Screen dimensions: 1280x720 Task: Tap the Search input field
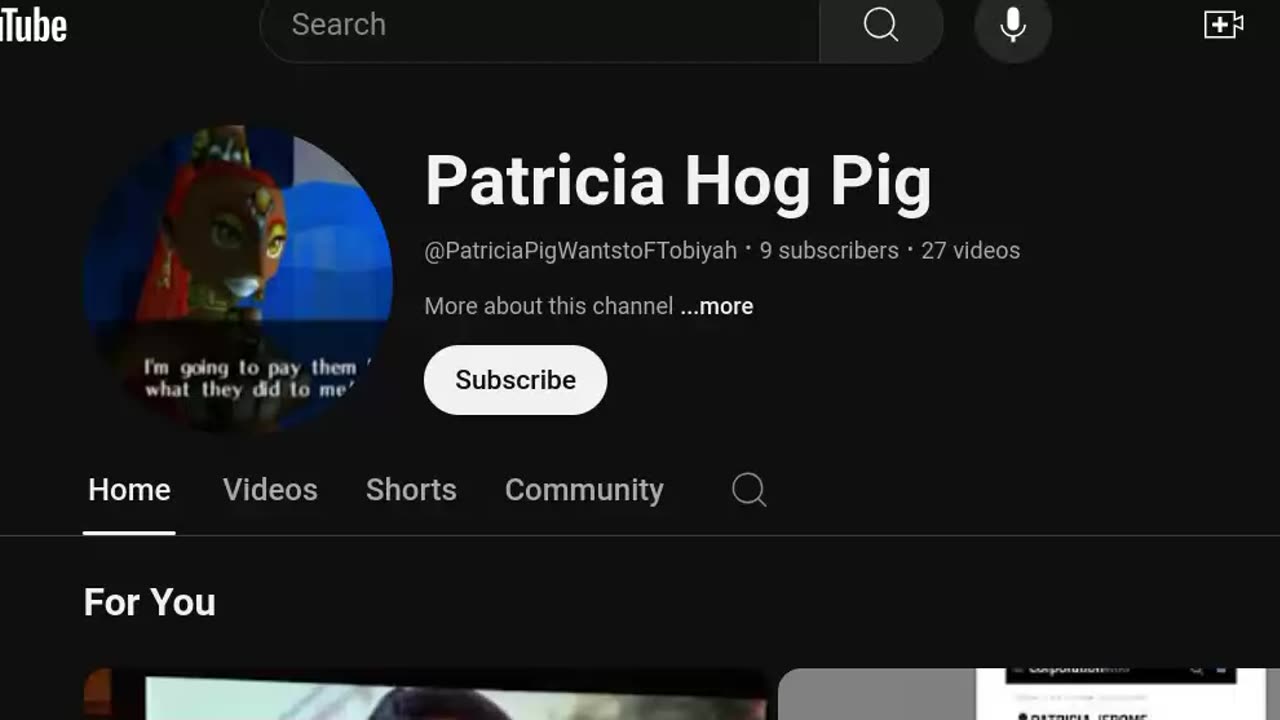click(x=540, y=25)
